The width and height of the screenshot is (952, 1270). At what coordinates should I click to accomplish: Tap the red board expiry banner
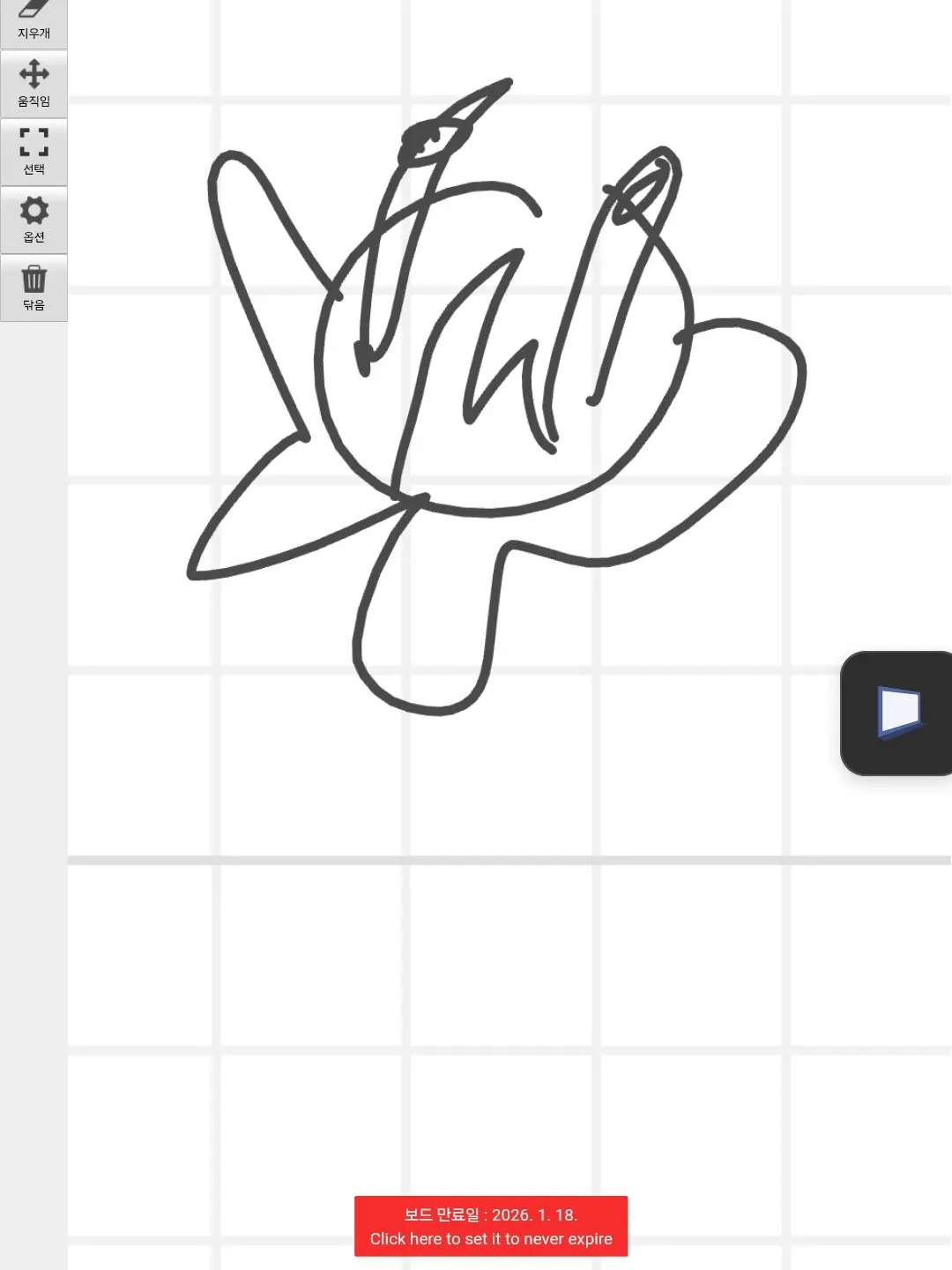[x=490, y=1226]
